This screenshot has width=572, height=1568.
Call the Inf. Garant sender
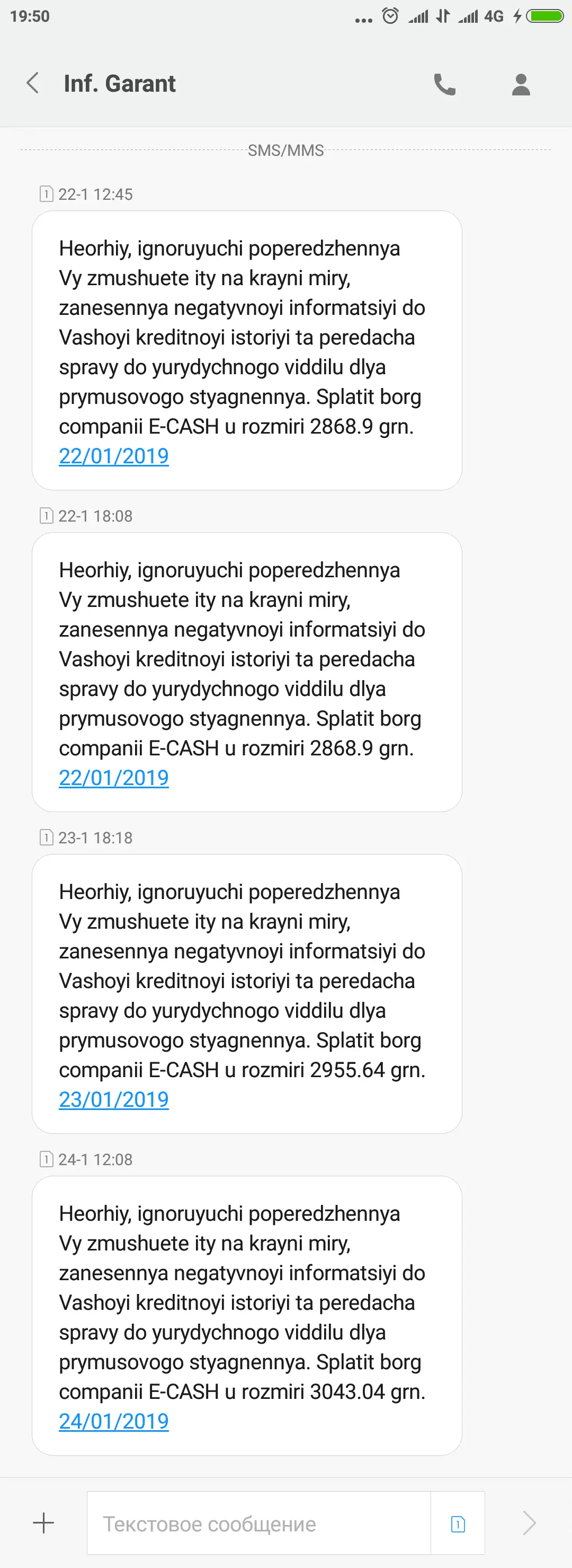point(444,85)
